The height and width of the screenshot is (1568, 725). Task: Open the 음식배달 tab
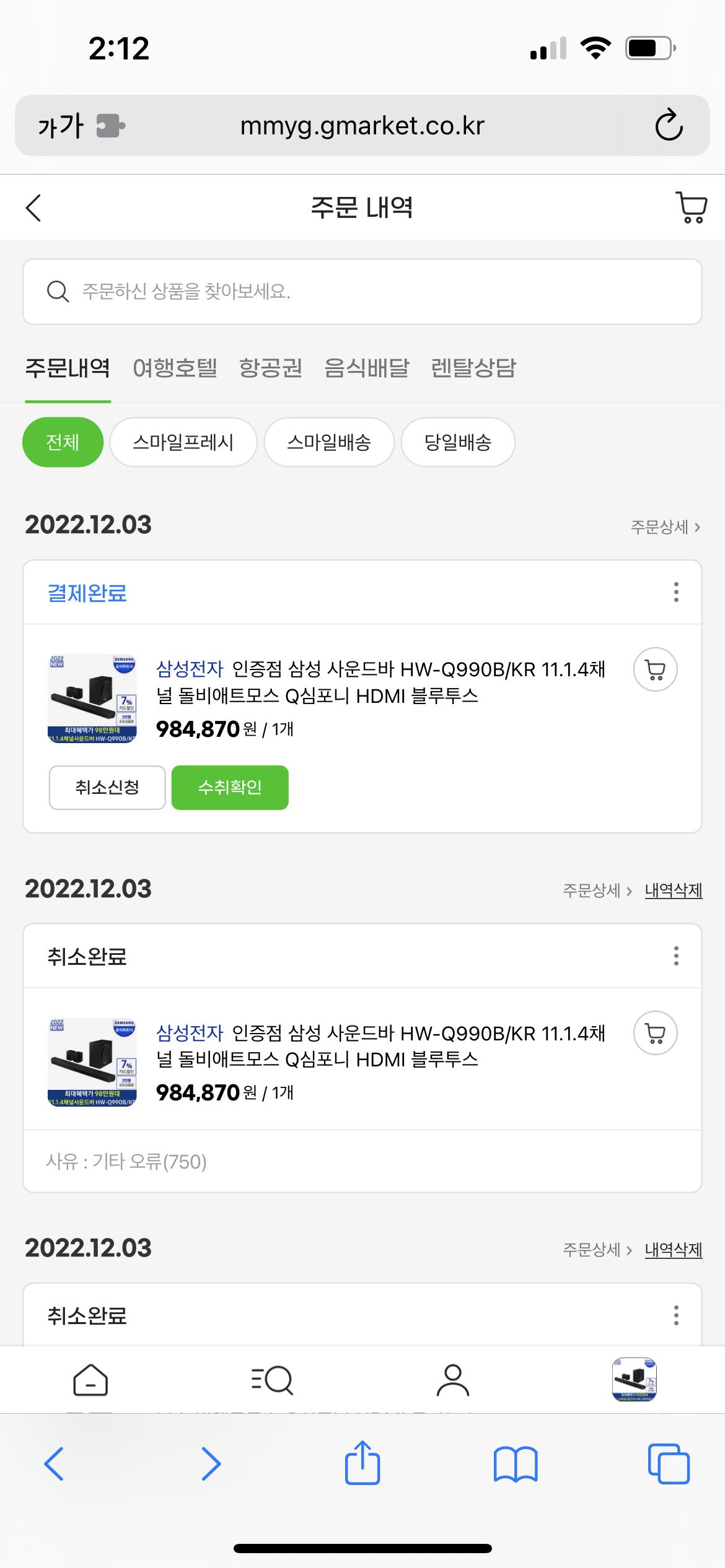[367, 368]
